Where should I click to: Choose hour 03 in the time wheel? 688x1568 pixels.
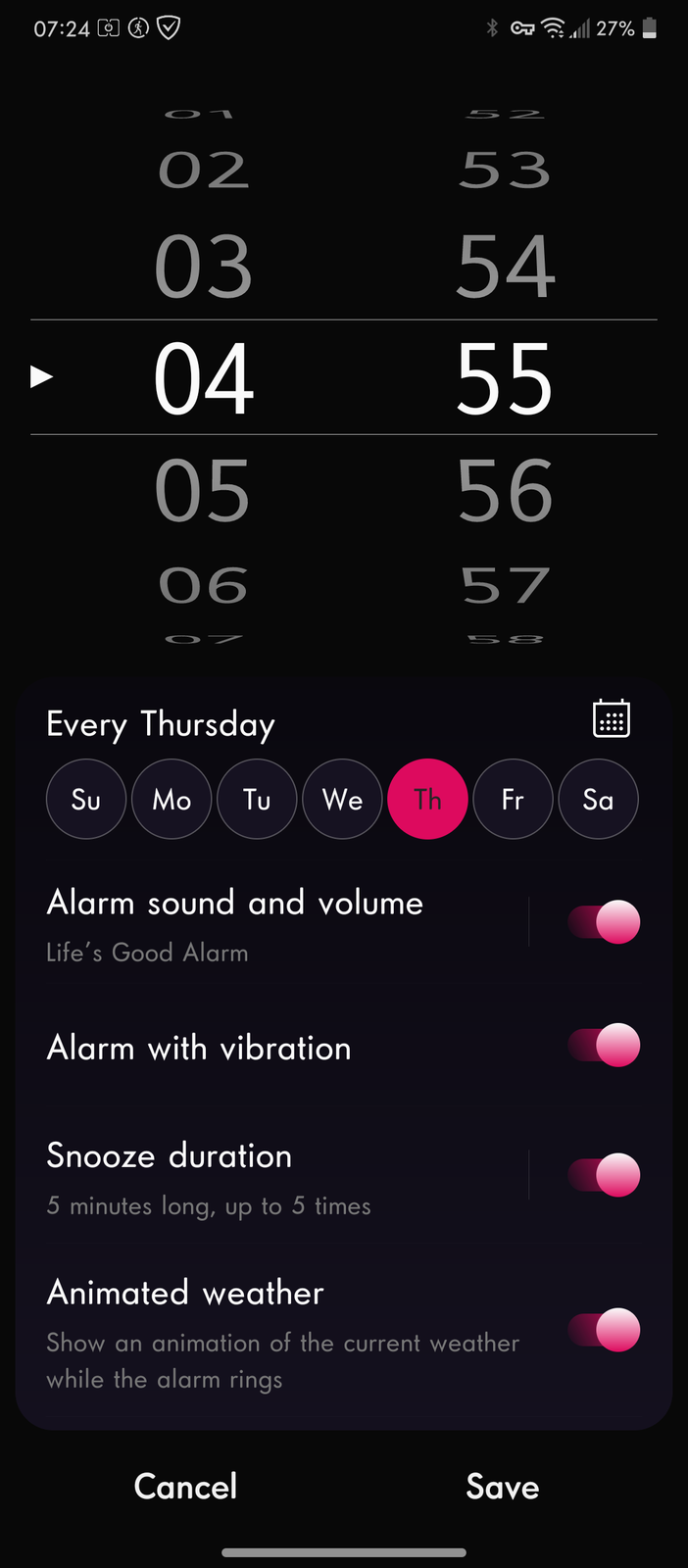(203, 267)
